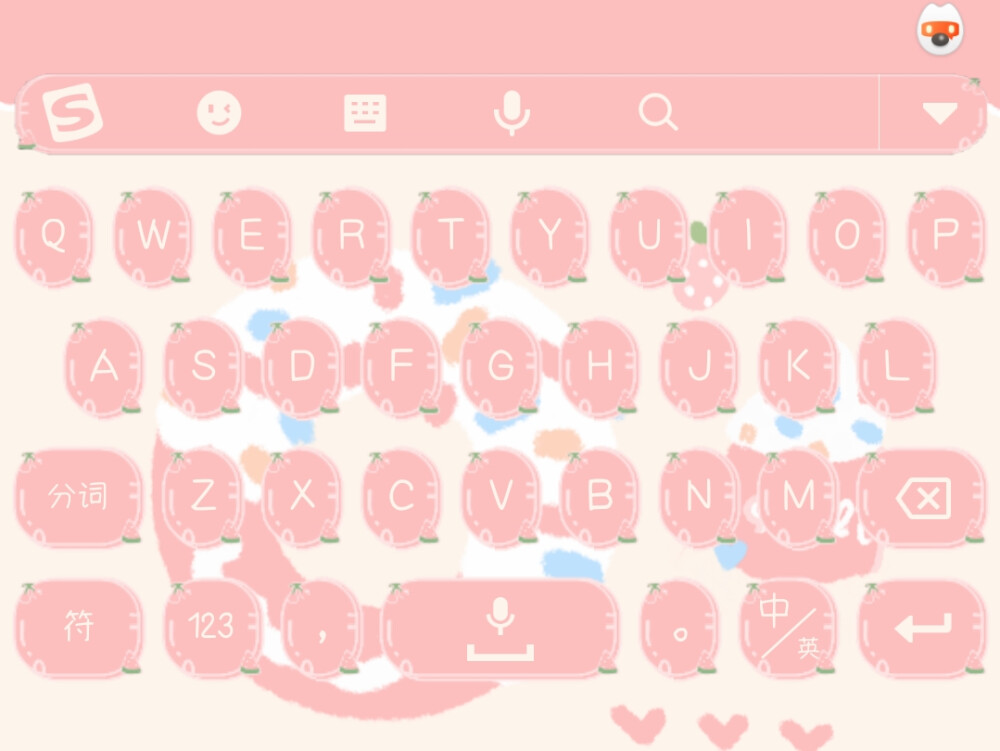Delete a character with backspace
This screenshot has width=1000, height=751.
click(923, 497)
